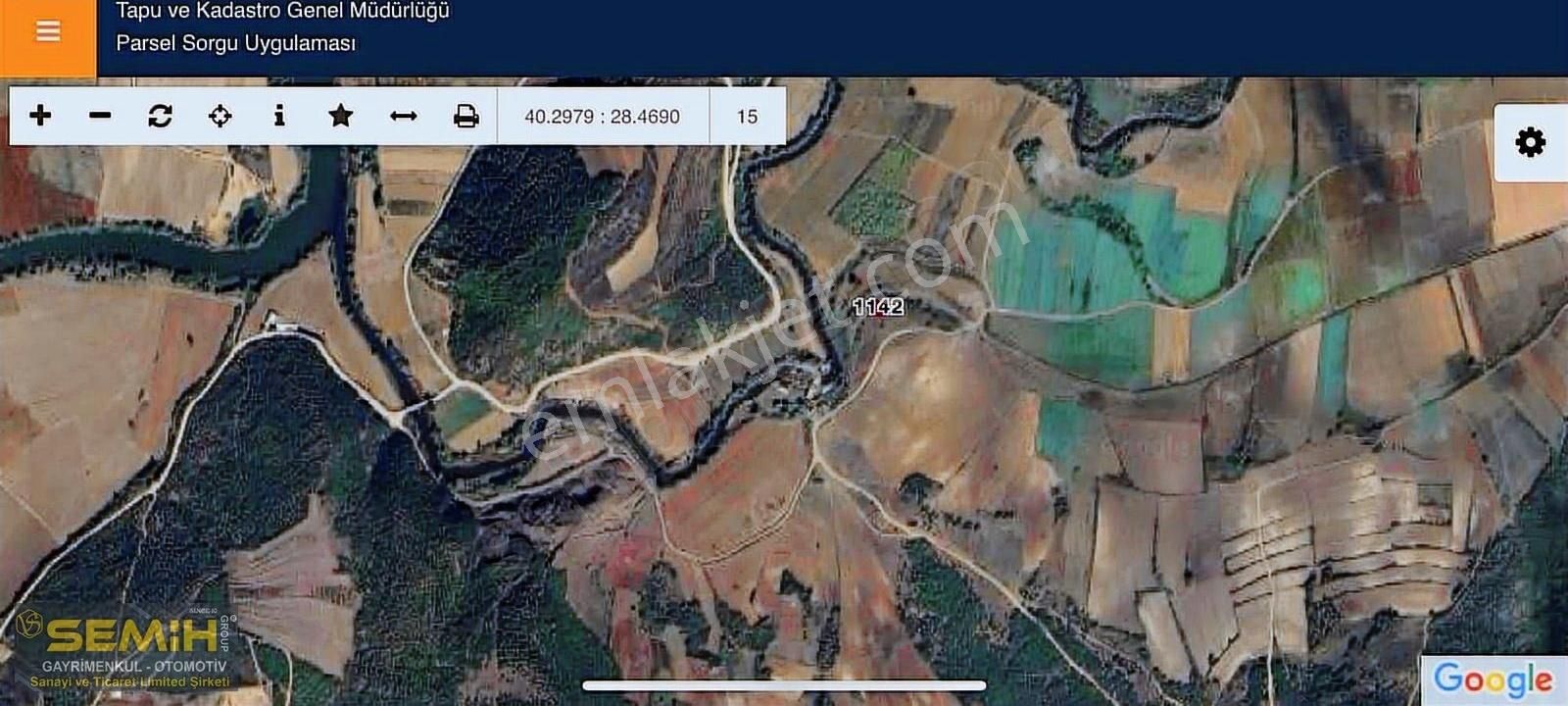This screenshot has width=1568, height=706.
Task: Tap the star favorites icon
Action: tap(340, 116)
